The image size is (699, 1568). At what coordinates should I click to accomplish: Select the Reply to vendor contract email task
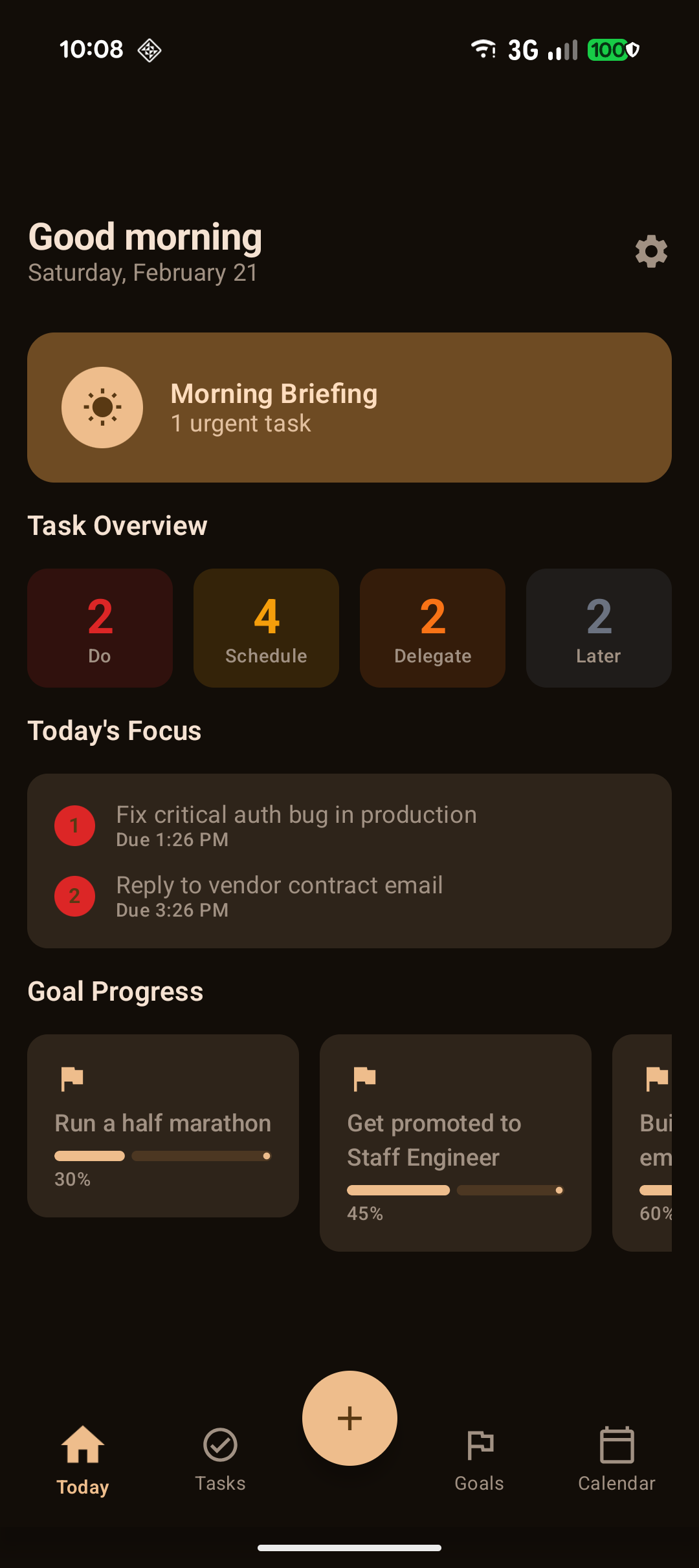pos(278,897)
